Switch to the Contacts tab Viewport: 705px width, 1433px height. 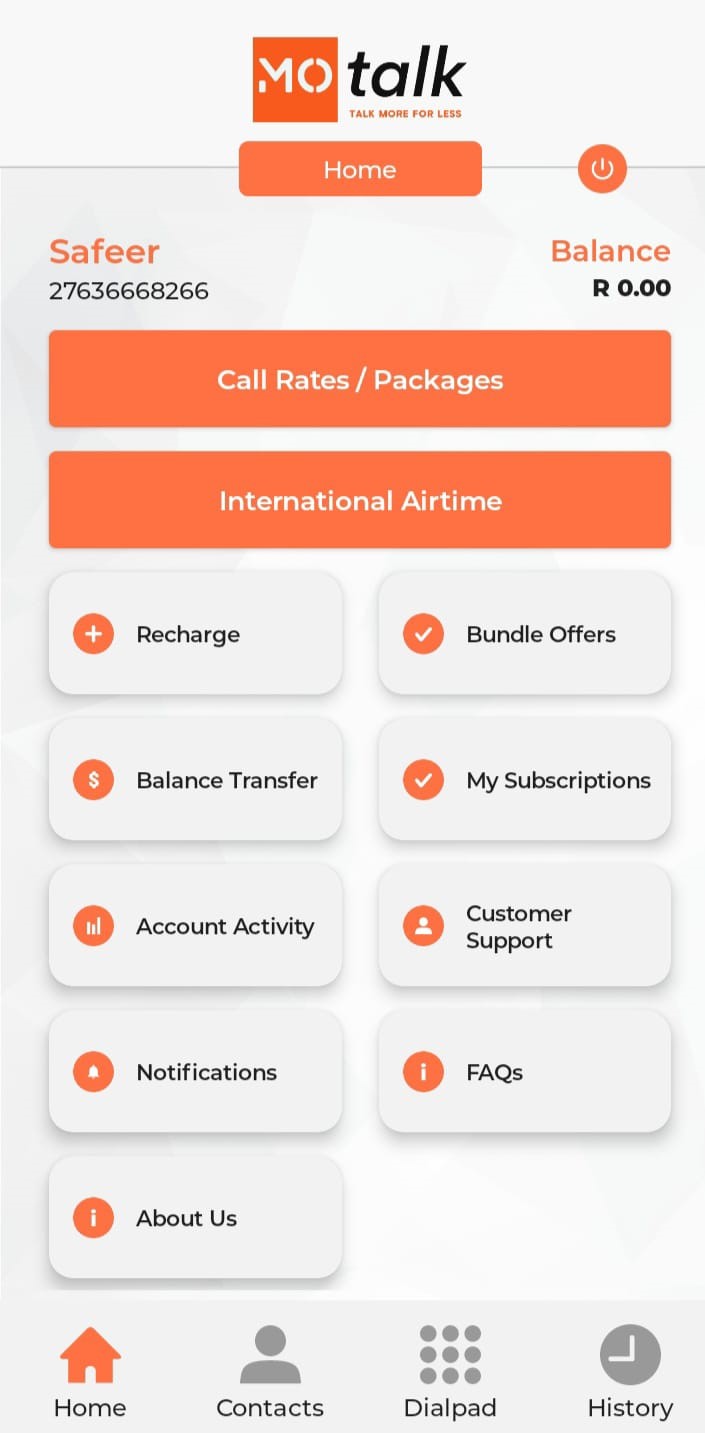pos(270,1372)
